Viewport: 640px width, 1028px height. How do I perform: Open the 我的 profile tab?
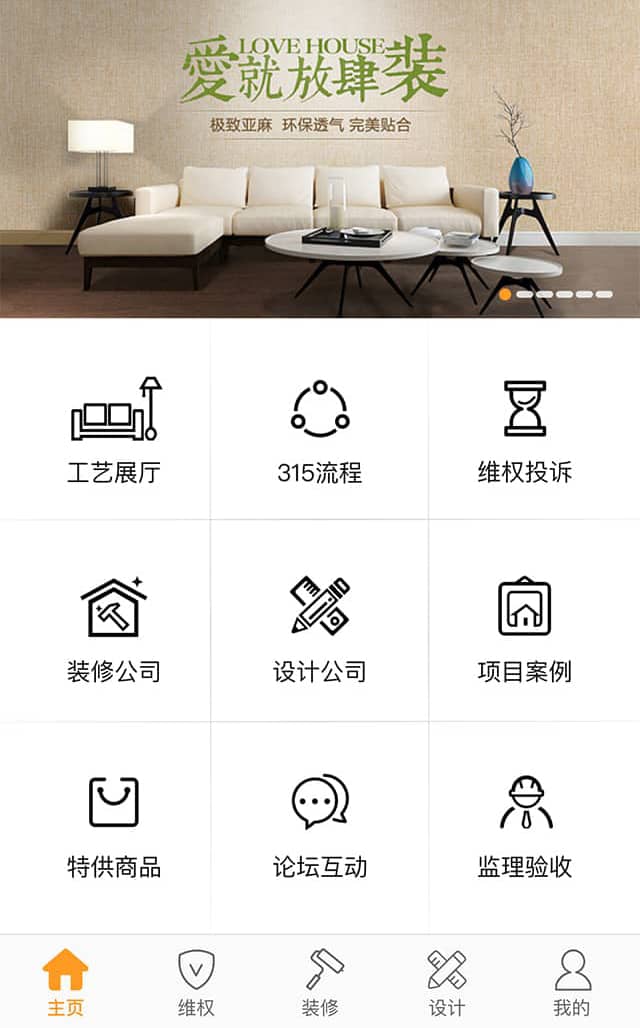click(572, 982)
